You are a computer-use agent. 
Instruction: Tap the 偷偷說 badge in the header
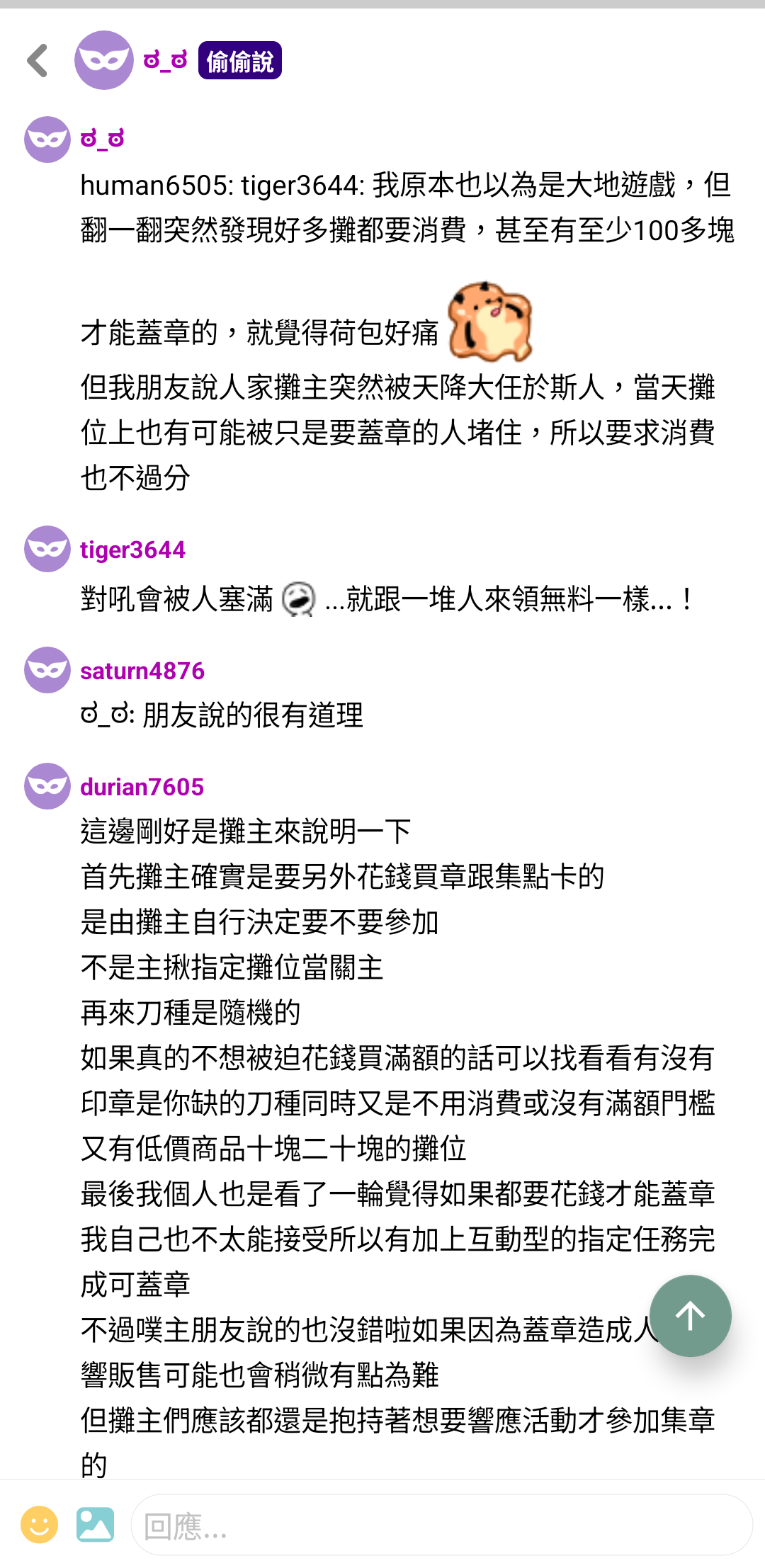coord(239,61)
